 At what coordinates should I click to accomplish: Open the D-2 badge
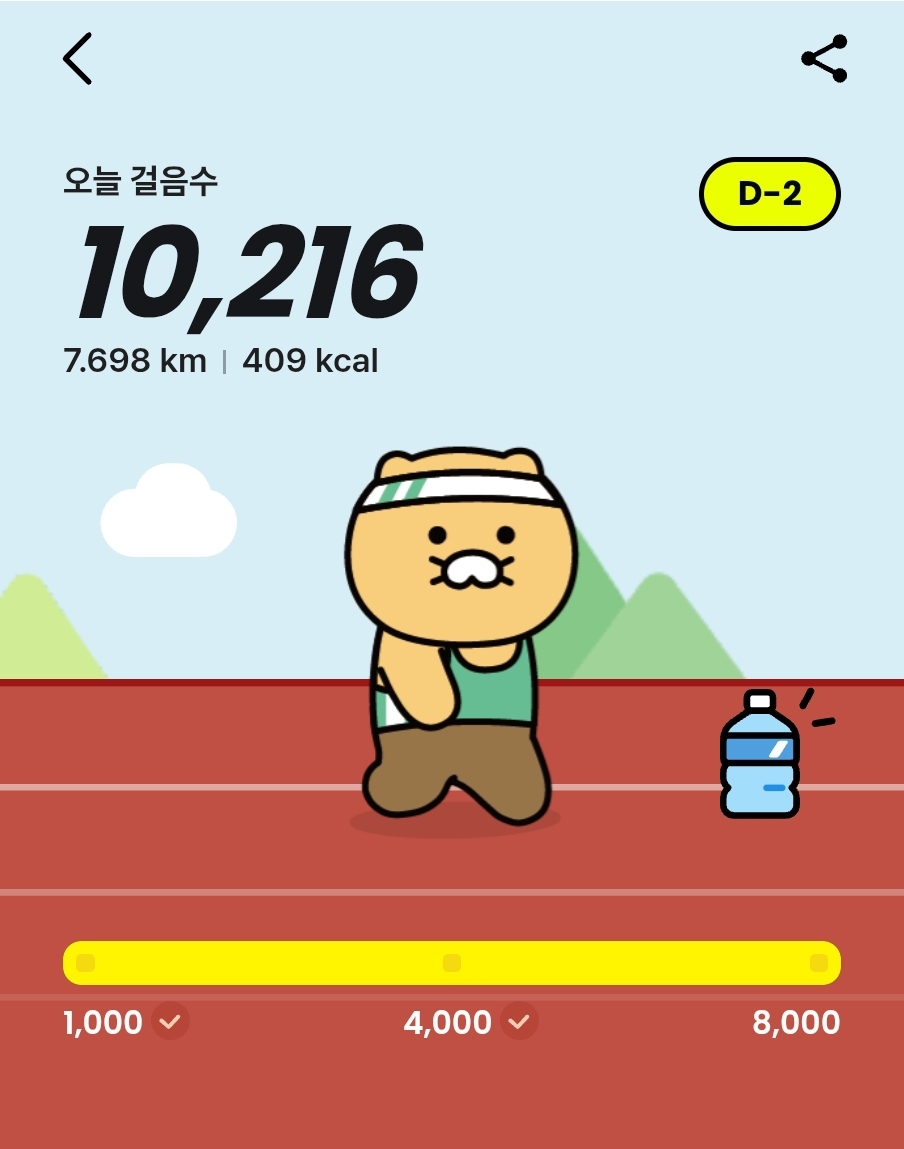[769, 194]
